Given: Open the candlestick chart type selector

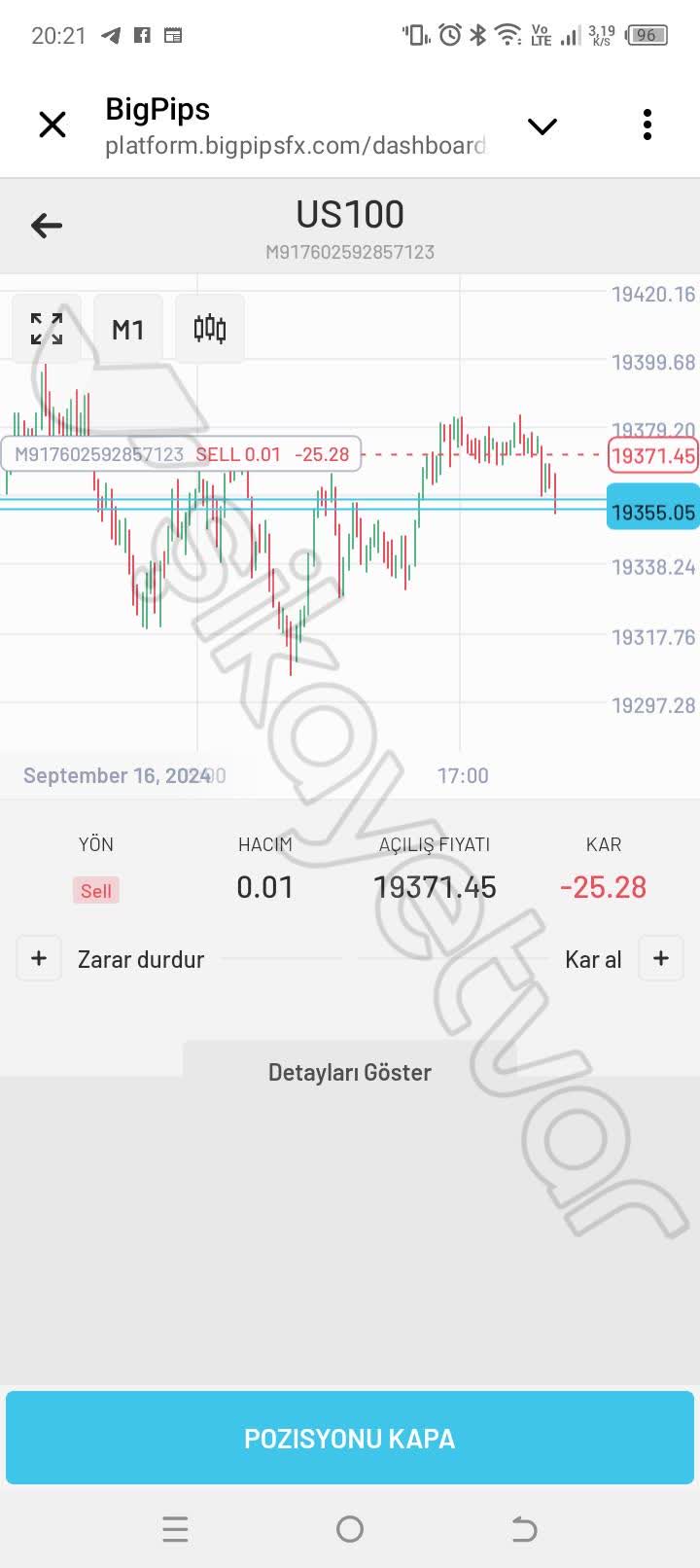Looking at the screenshot, I should click(209, 328).
